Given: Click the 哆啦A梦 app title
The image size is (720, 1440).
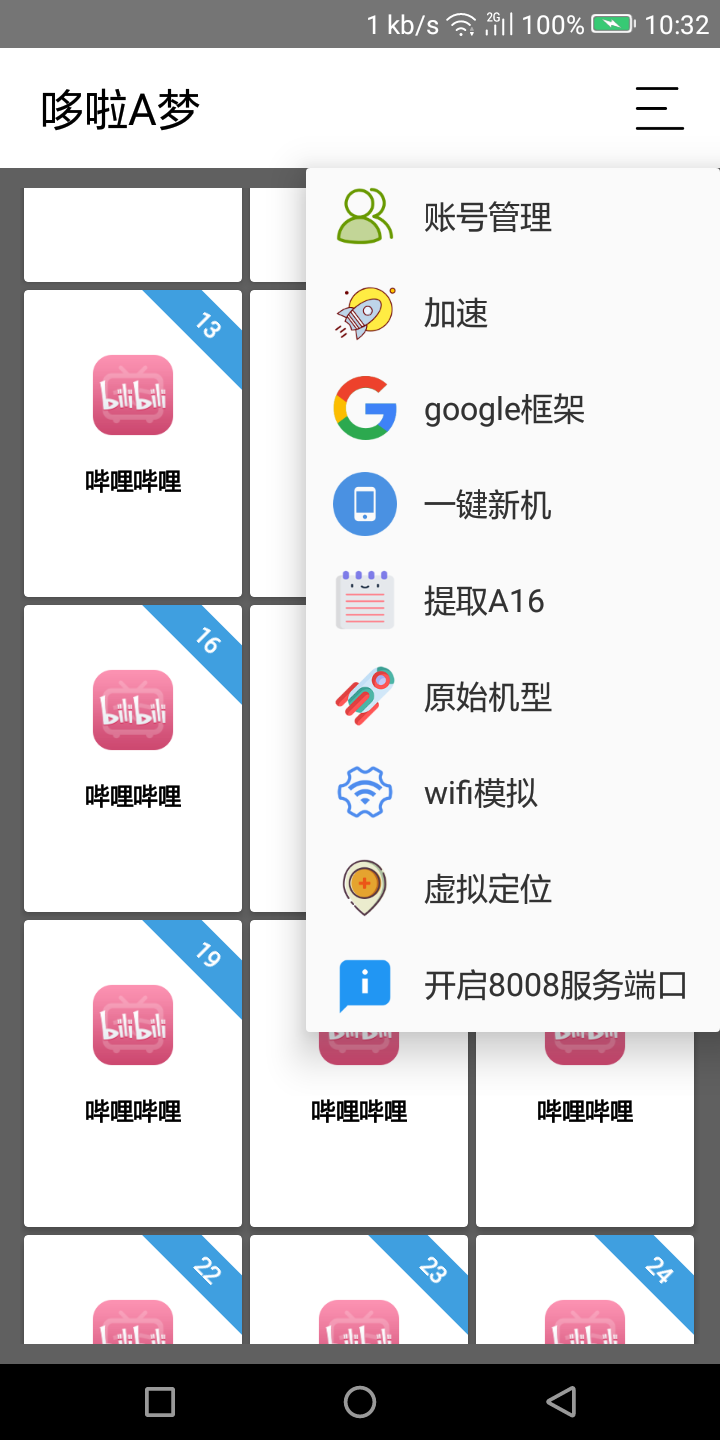Looking at the screenshot, I should (x=119, y=106).
